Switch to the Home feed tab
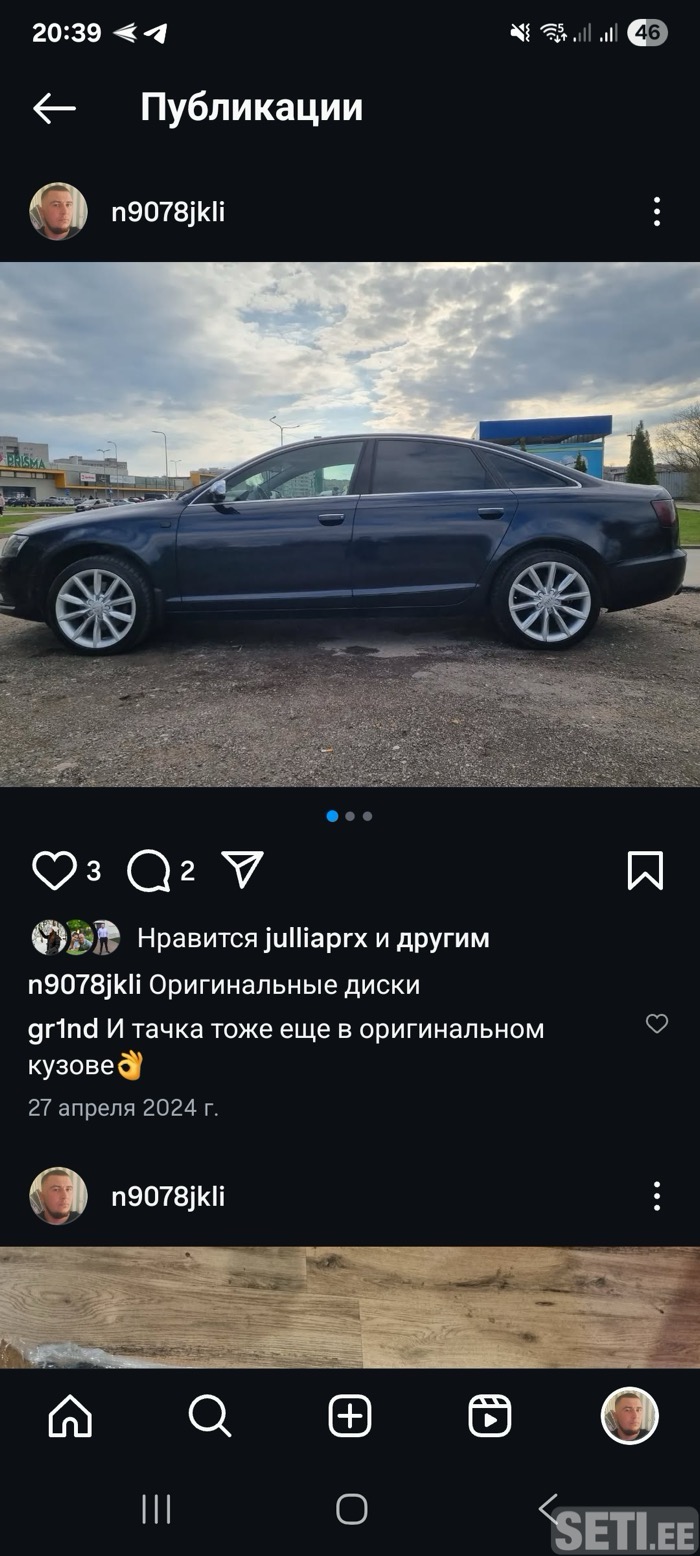The image size is (700, 1556). [x=70, y=1416]
